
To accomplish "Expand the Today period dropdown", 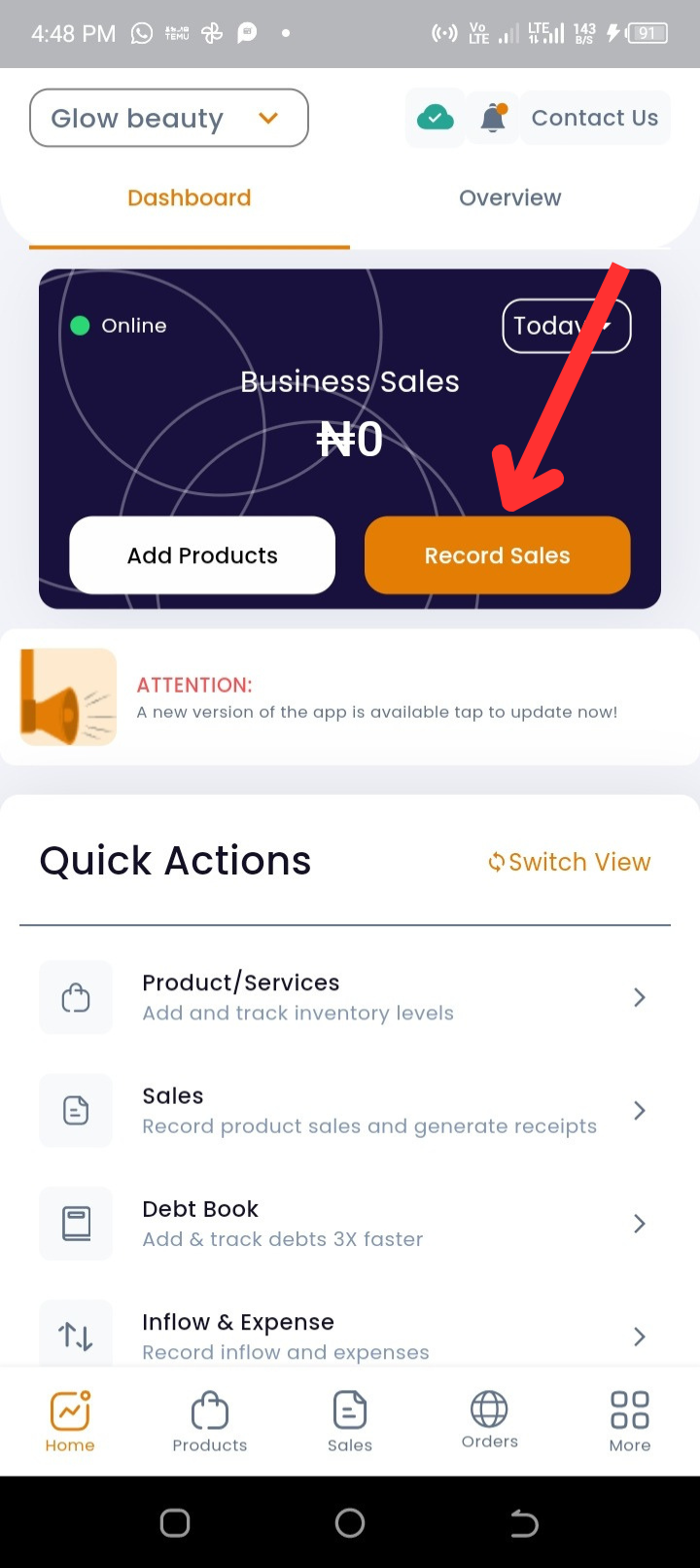I will click(x=566, y=326).
